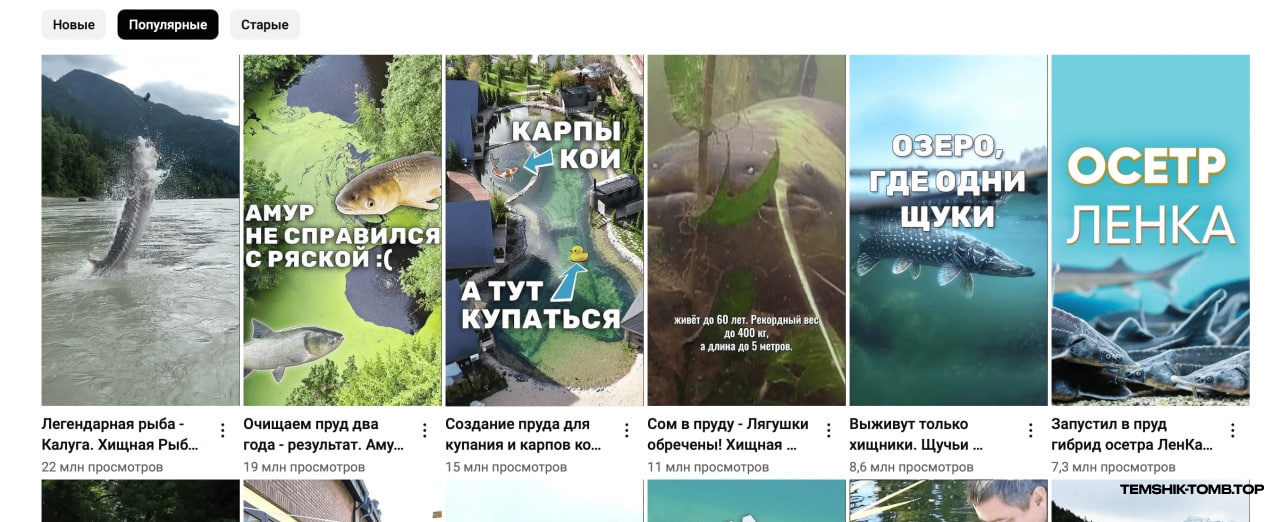Open options next to Выживут только хищники
The height and width of the screenshot is (522, 1280).
pos(1030,431)
